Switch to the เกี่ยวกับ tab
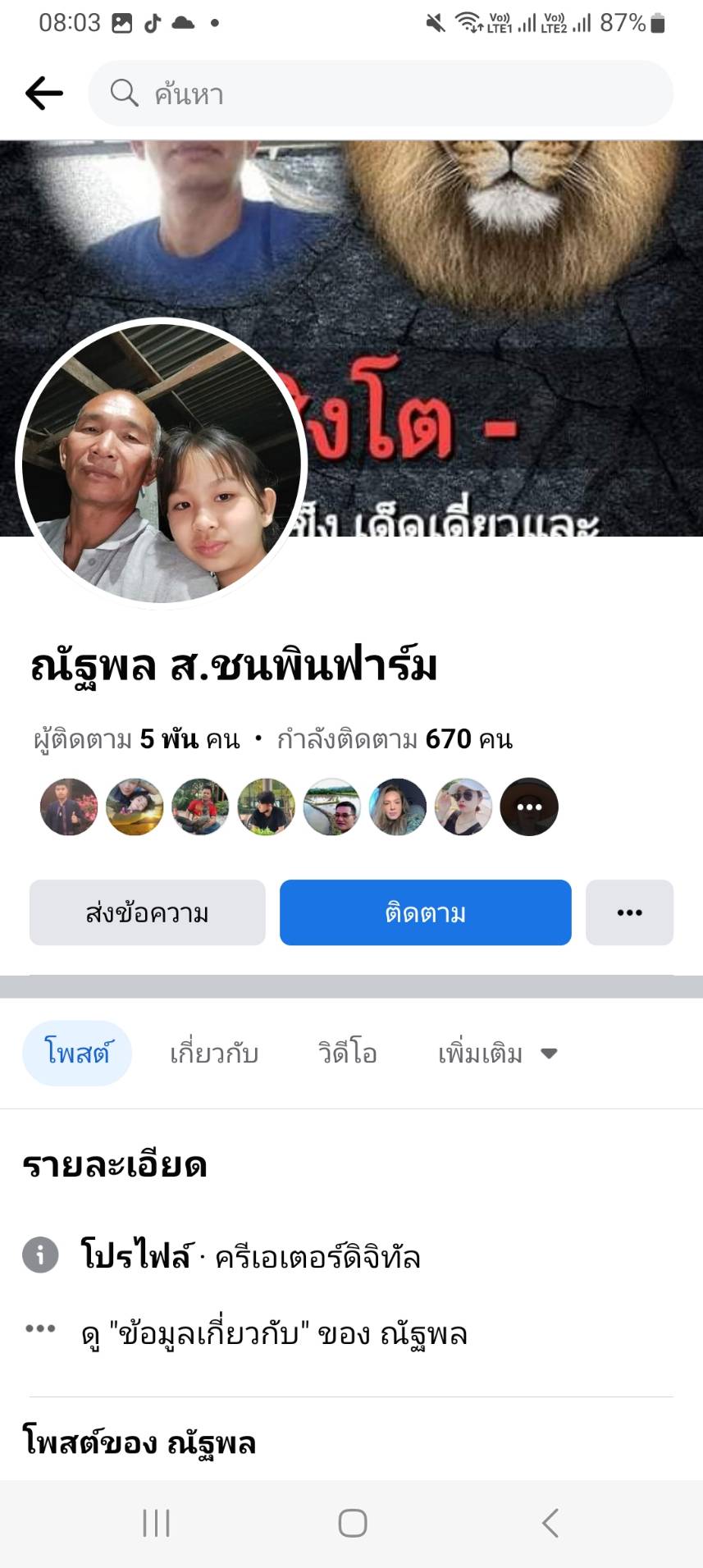This screenshot has width=703, height=1568. click(214, 1053)
